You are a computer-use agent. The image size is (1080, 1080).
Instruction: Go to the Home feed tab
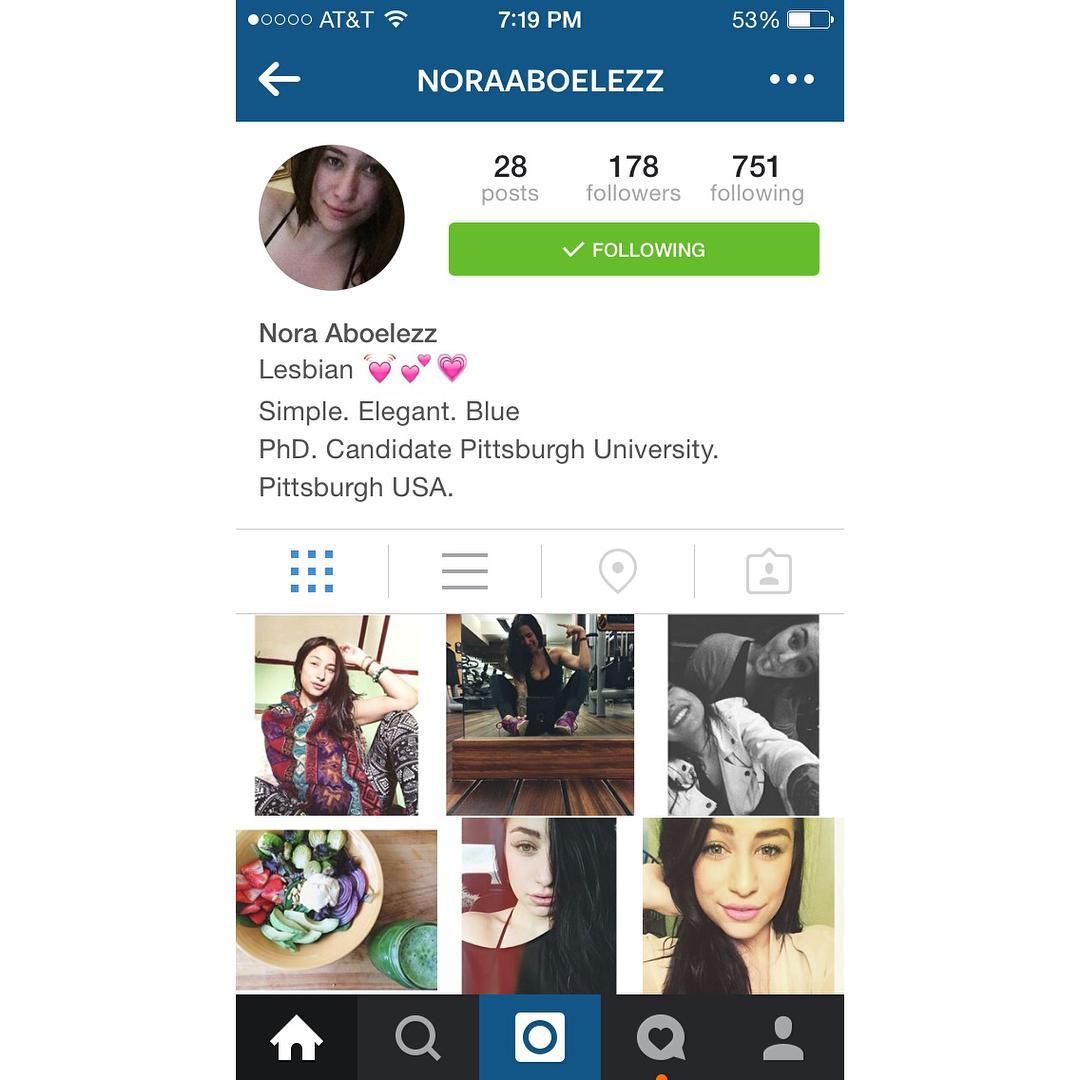tap(297, 1038)
